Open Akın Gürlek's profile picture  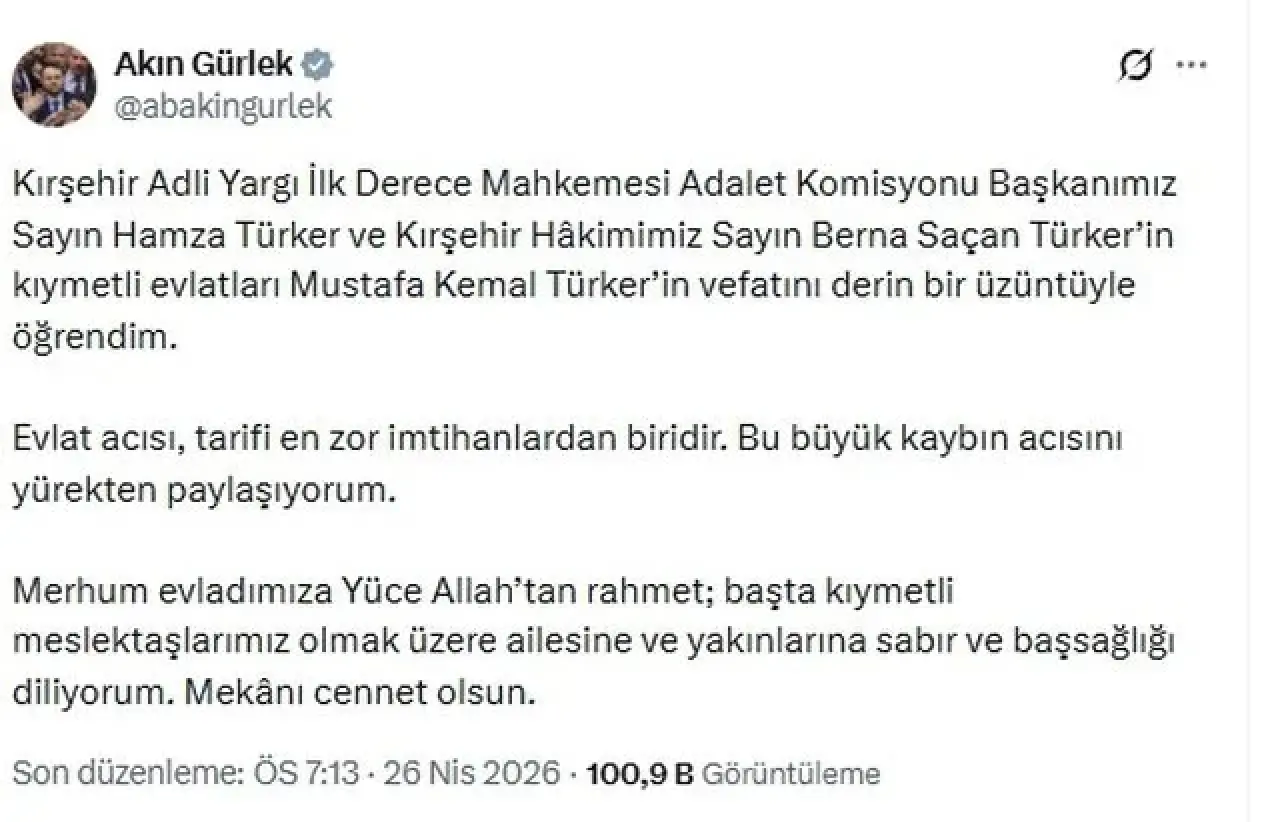54,83
